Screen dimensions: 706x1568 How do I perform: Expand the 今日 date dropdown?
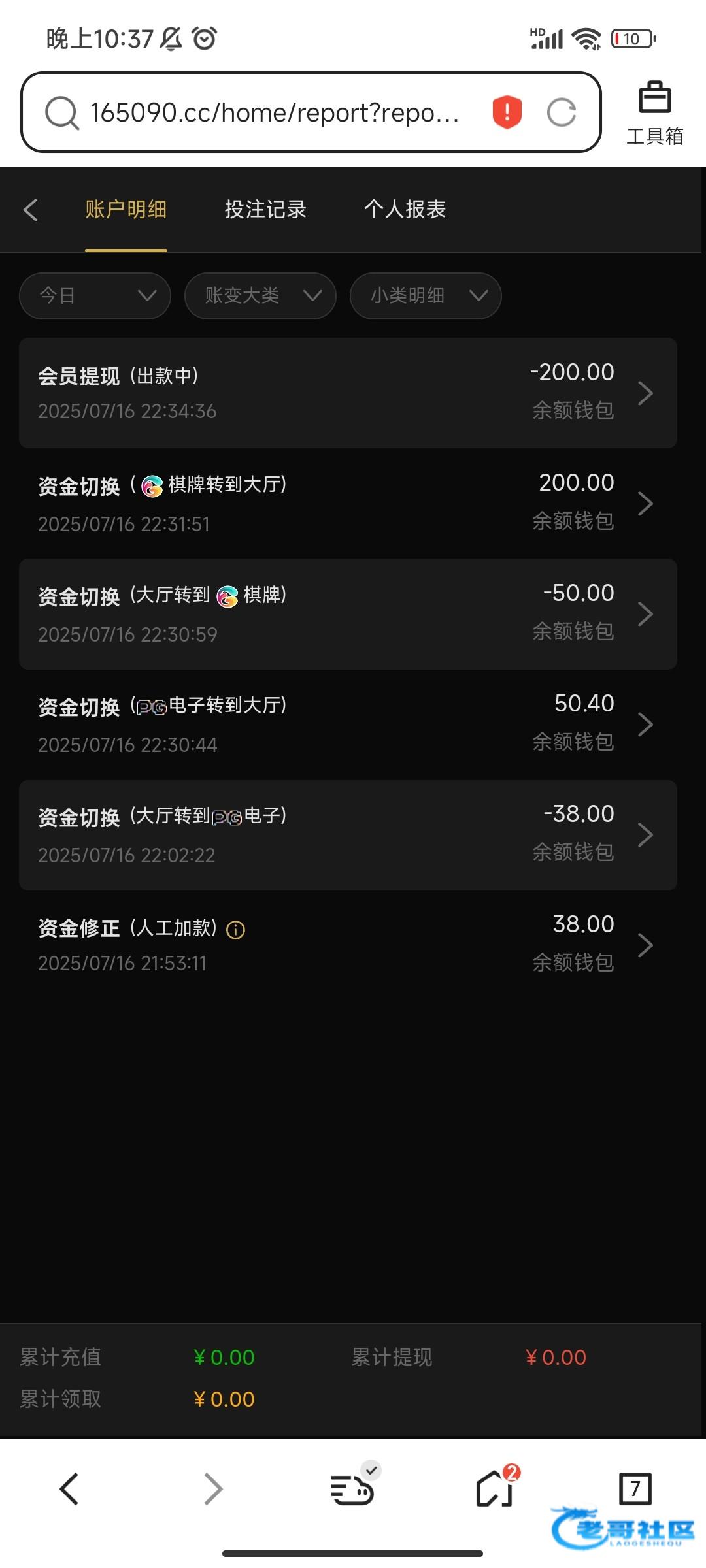[x=95, y=296]
